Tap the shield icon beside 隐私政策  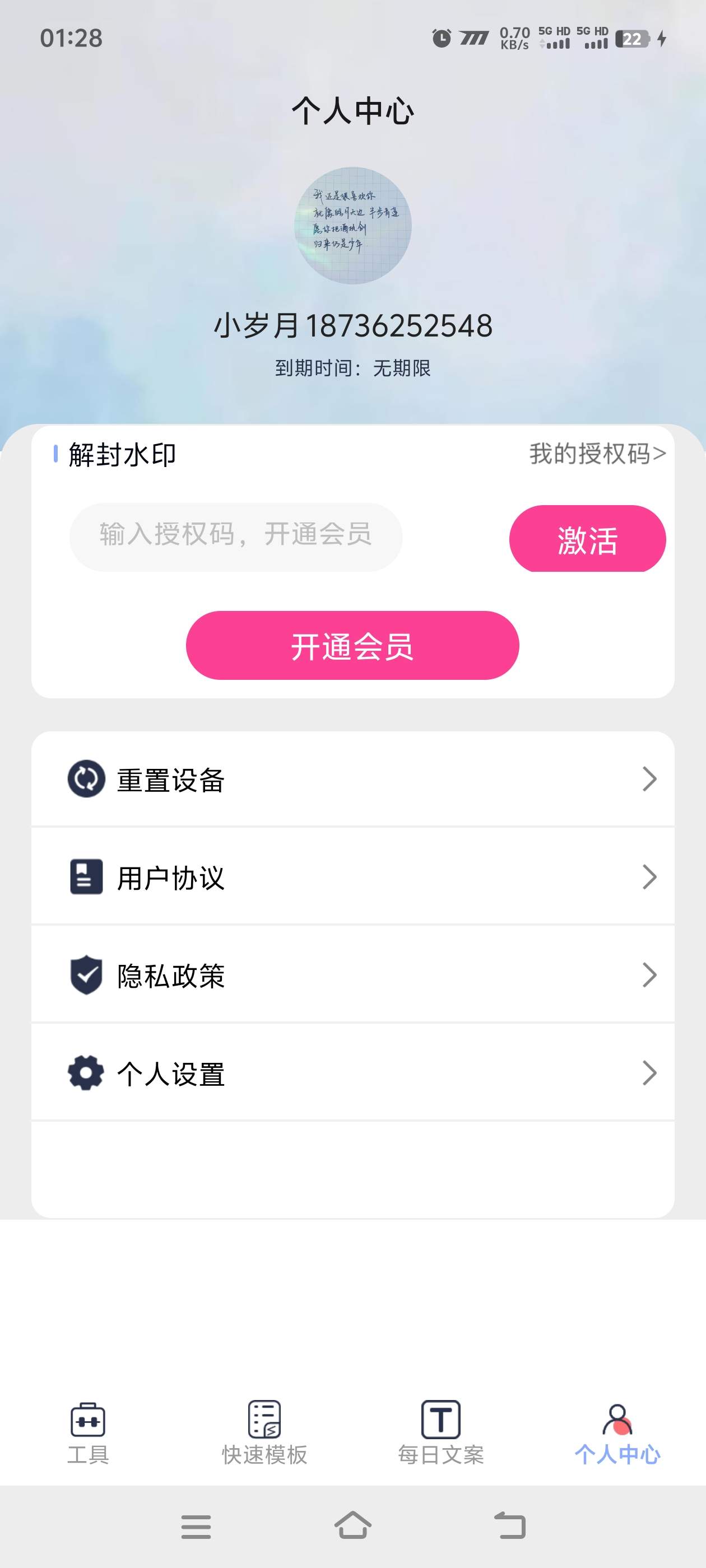click(85, 974)
